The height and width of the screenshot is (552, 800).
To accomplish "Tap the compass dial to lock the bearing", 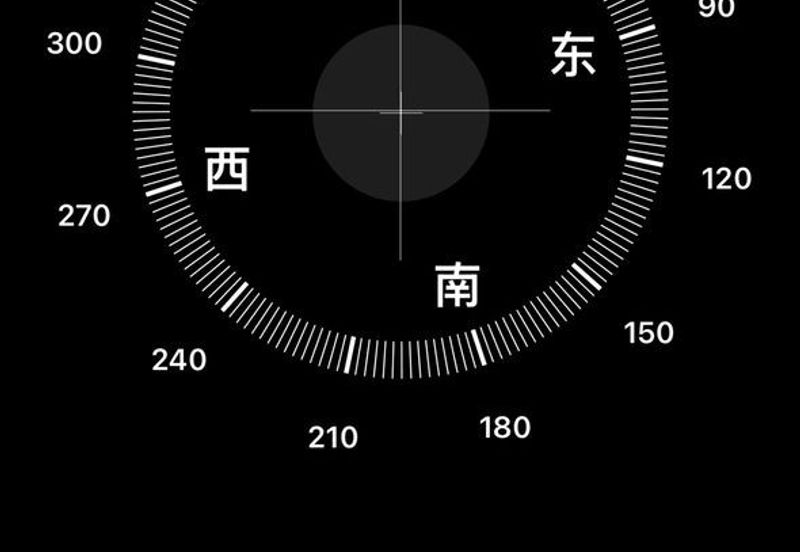I will [400, 112].
